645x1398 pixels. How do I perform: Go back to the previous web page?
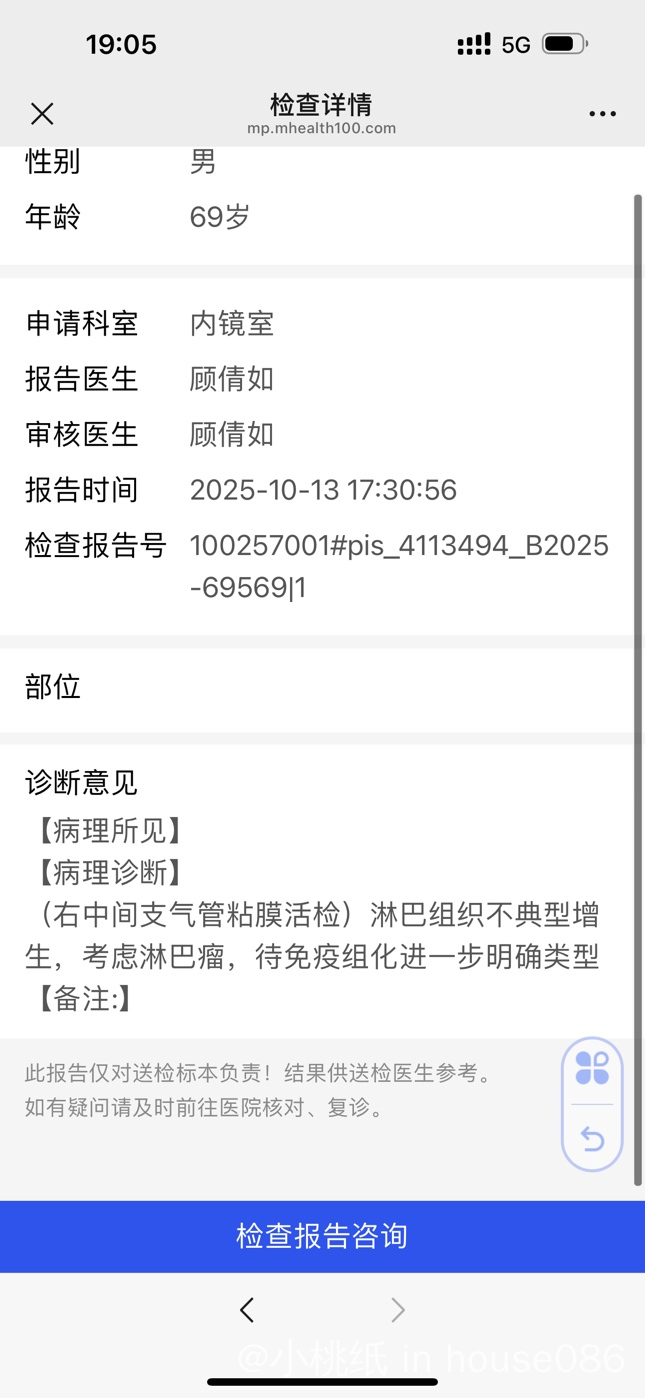click(247, 1310)
